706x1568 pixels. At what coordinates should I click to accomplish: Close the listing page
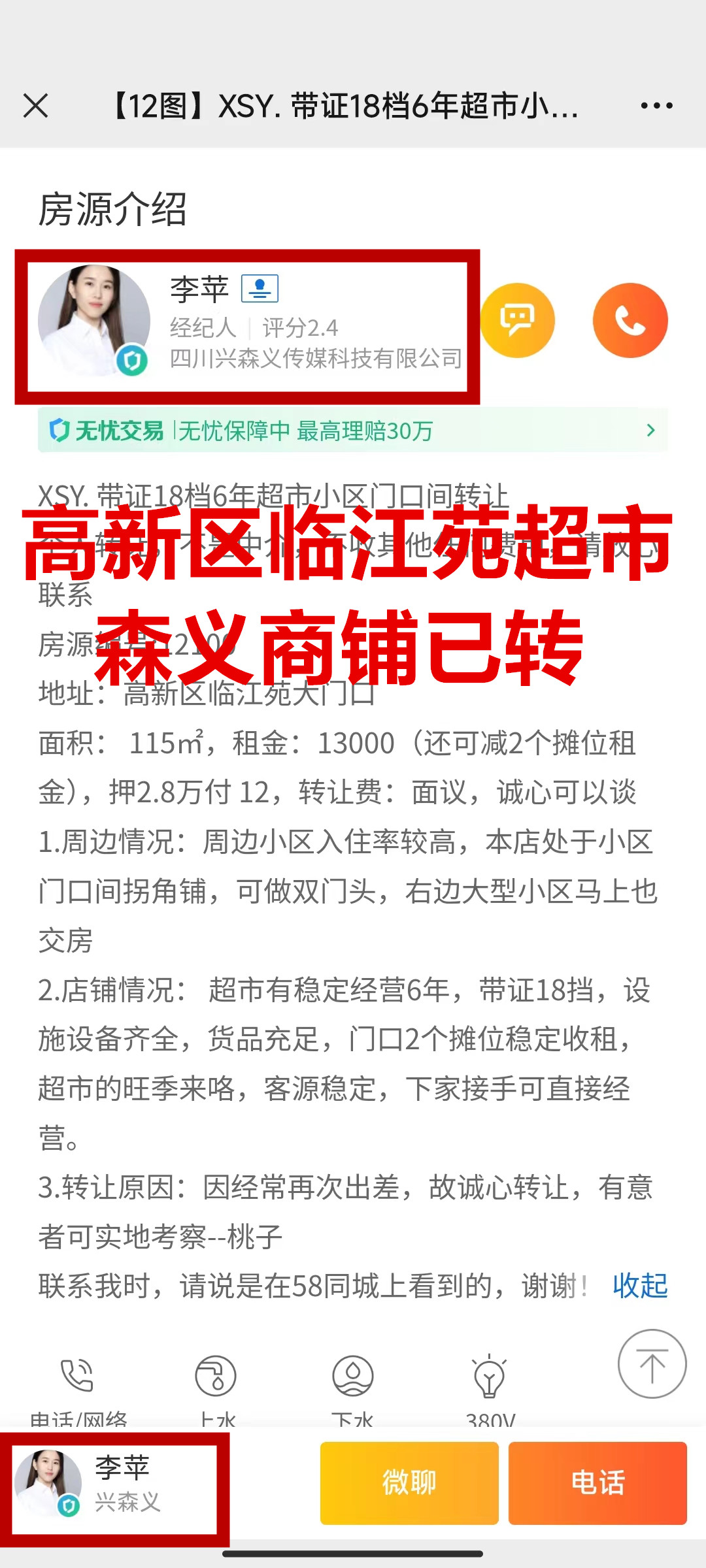click(35, 105)
